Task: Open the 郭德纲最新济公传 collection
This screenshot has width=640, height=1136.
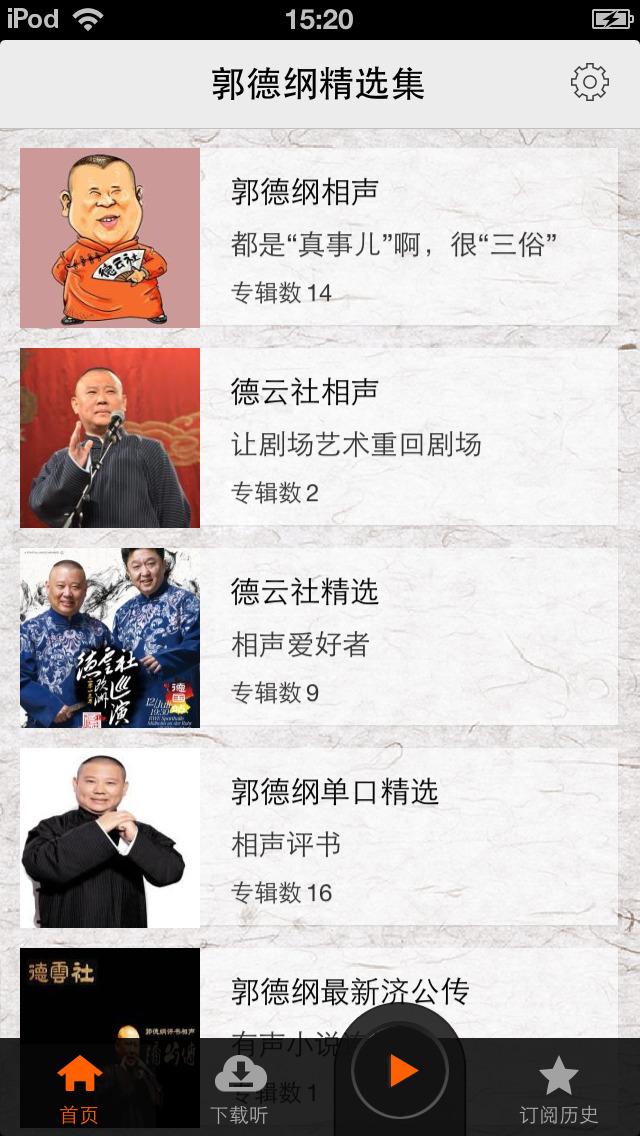Action: point(320,990)
